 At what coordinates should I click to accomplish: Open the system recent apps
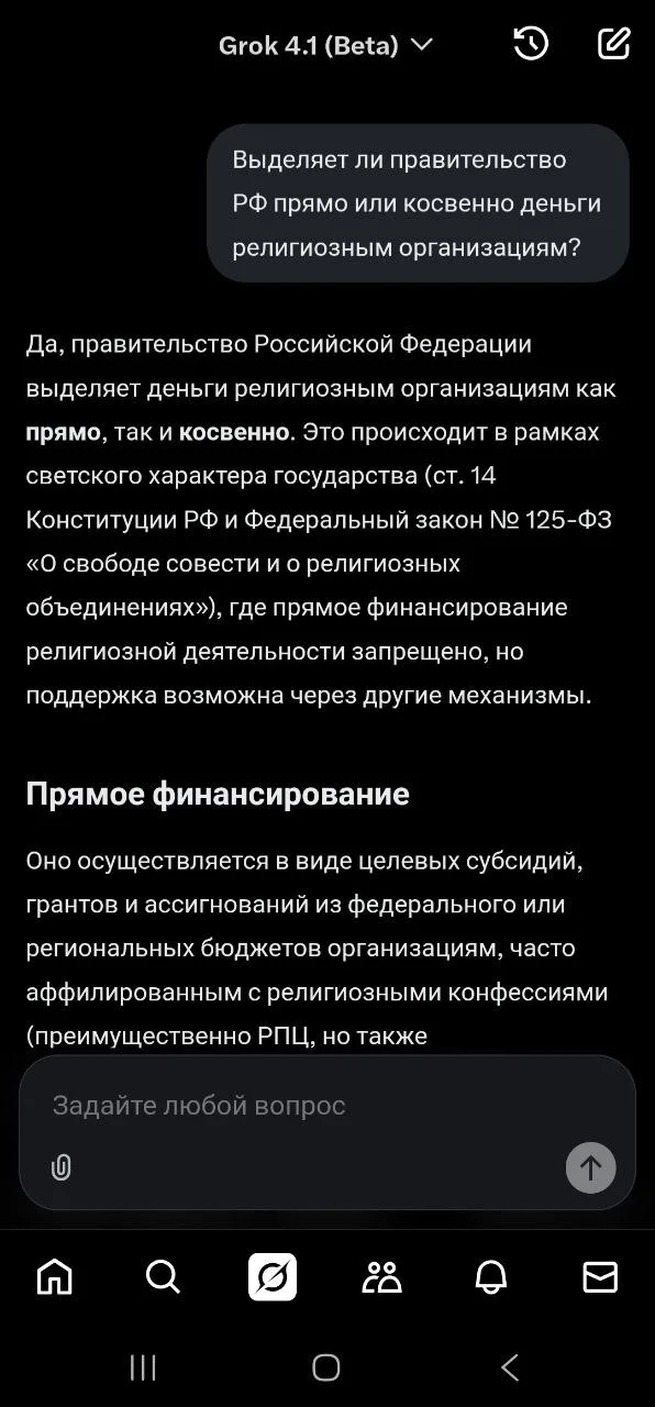(143, 1367)
